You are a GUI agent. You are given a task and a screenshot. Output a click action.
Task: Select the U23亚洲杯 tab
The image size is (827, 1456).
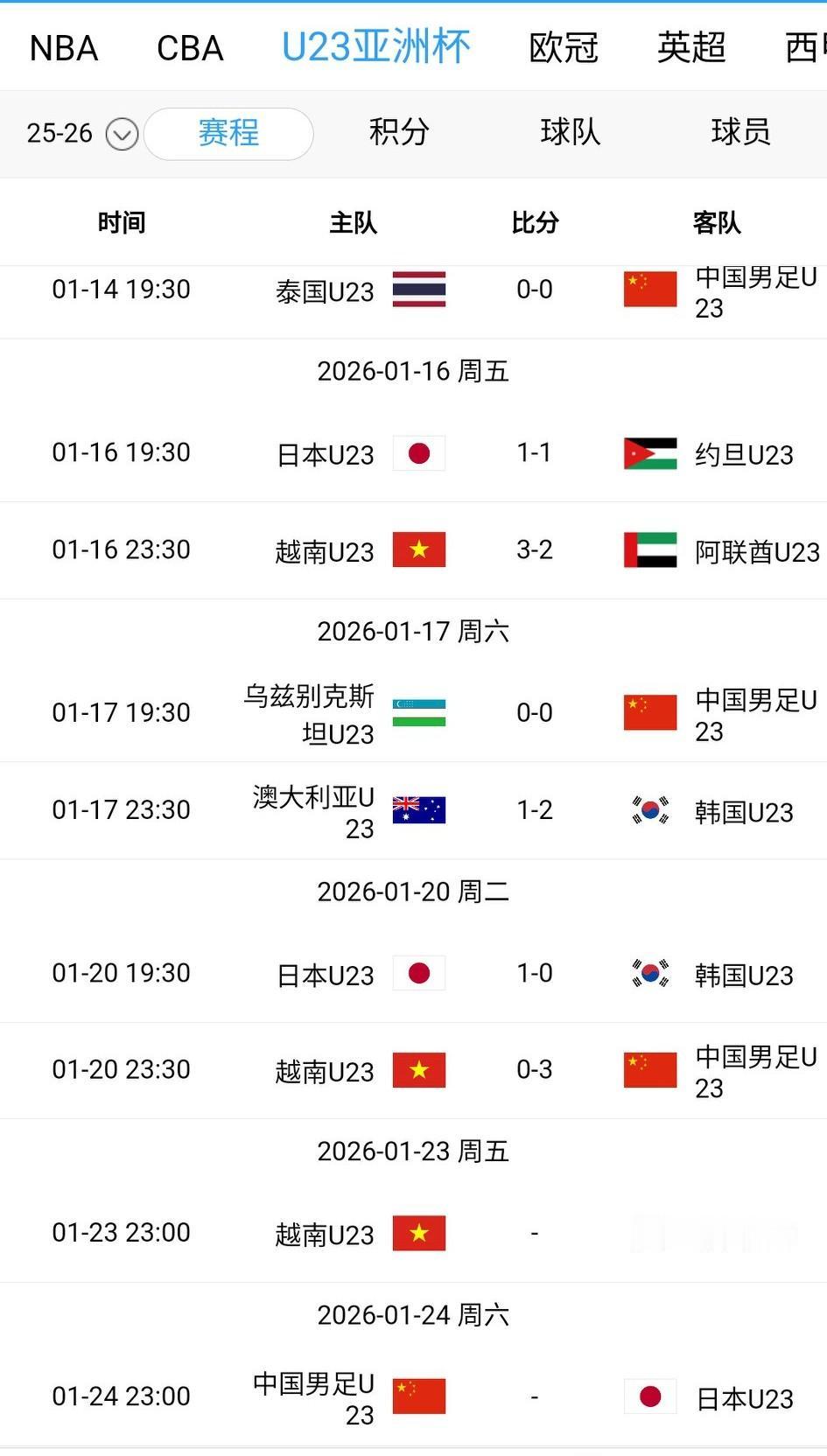[x=375, y=48]
